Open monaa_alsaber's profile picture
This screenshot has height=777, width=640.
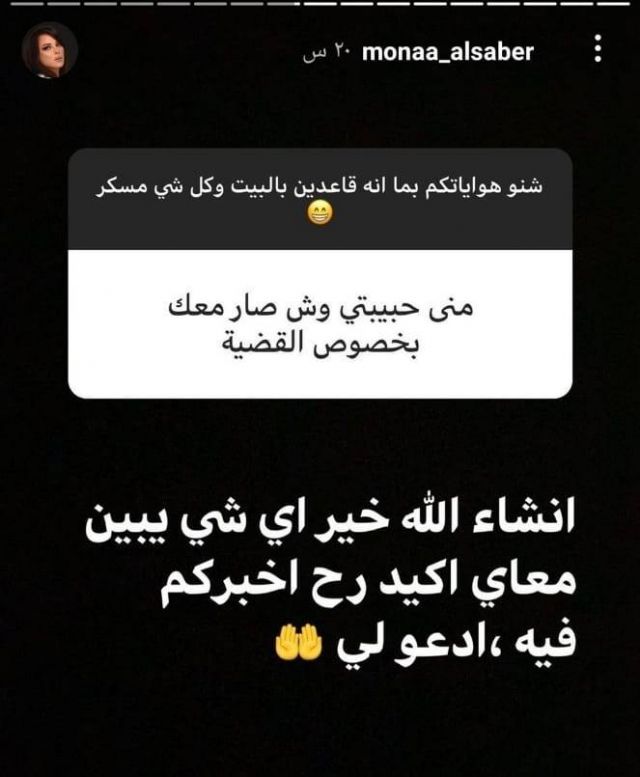pos(50,50)
